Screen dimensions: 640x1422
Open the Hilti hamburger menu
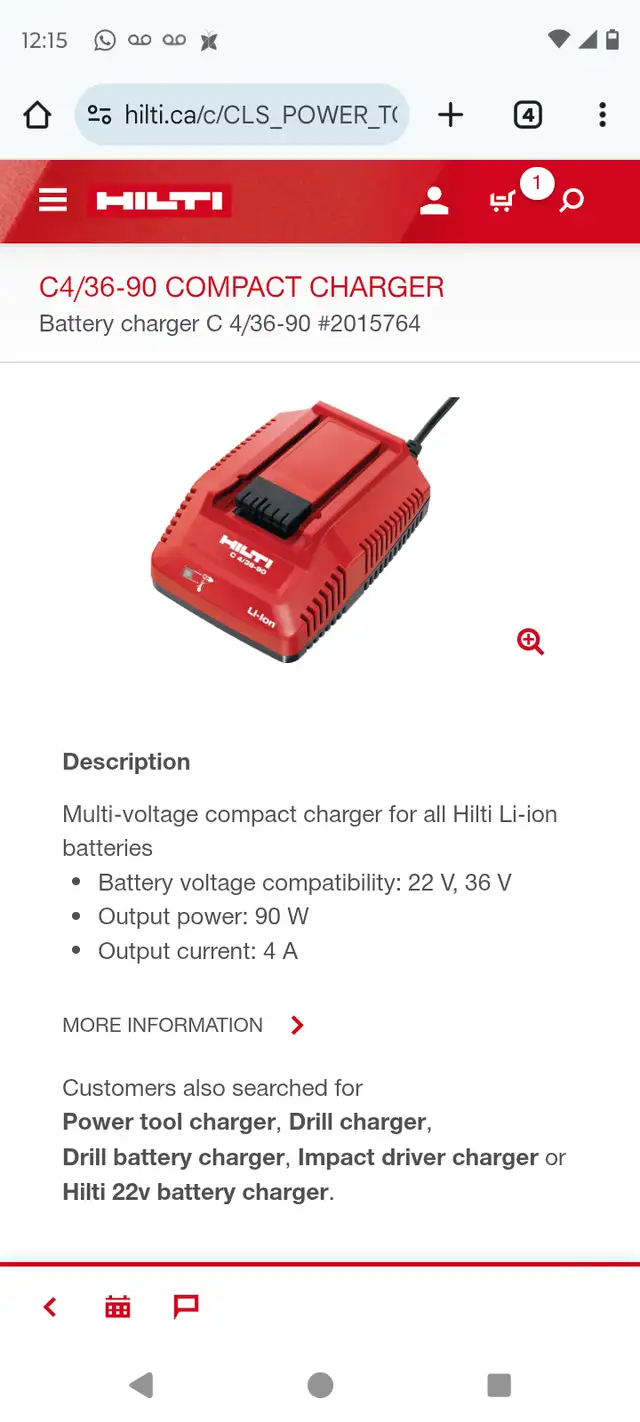point(53,201)
